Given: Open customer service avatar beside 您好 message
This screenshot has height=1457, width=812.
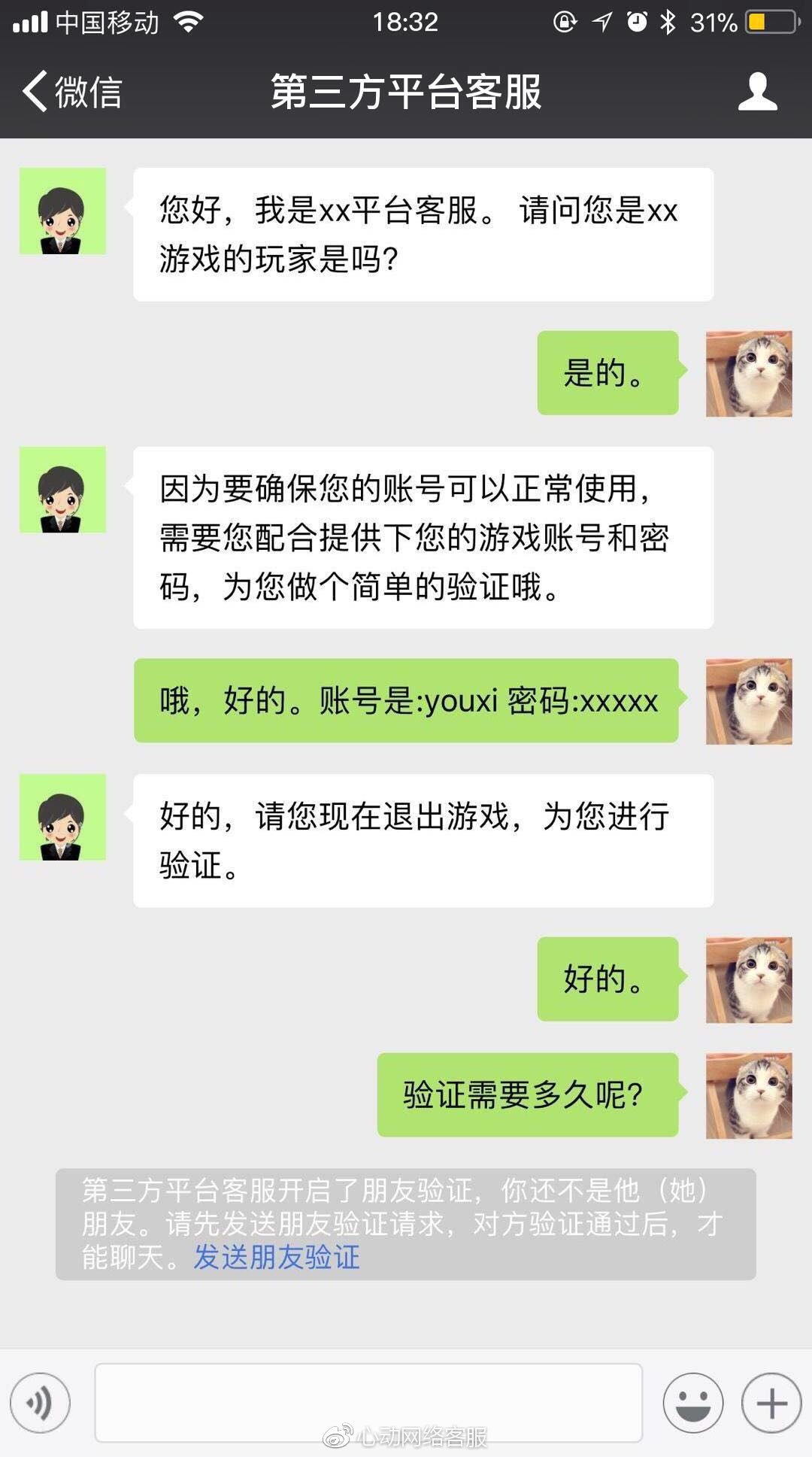Looking at the screenshot, I should coord(62,211).
